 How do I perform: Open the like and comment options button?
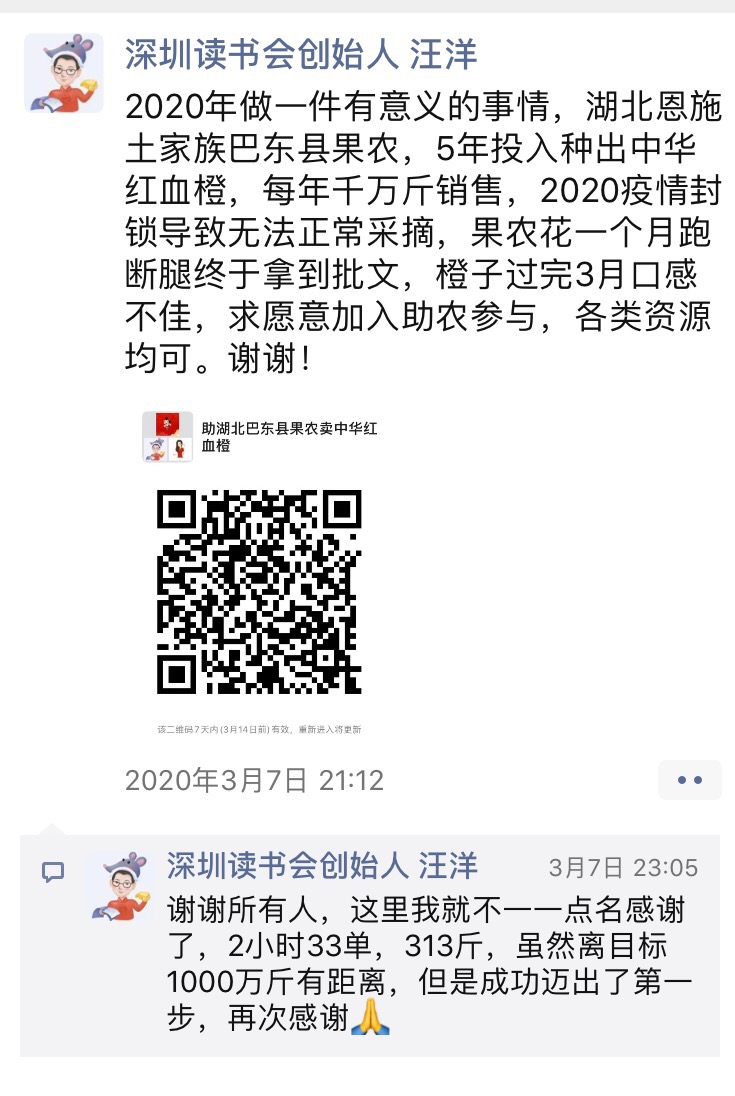coord(690,780)
